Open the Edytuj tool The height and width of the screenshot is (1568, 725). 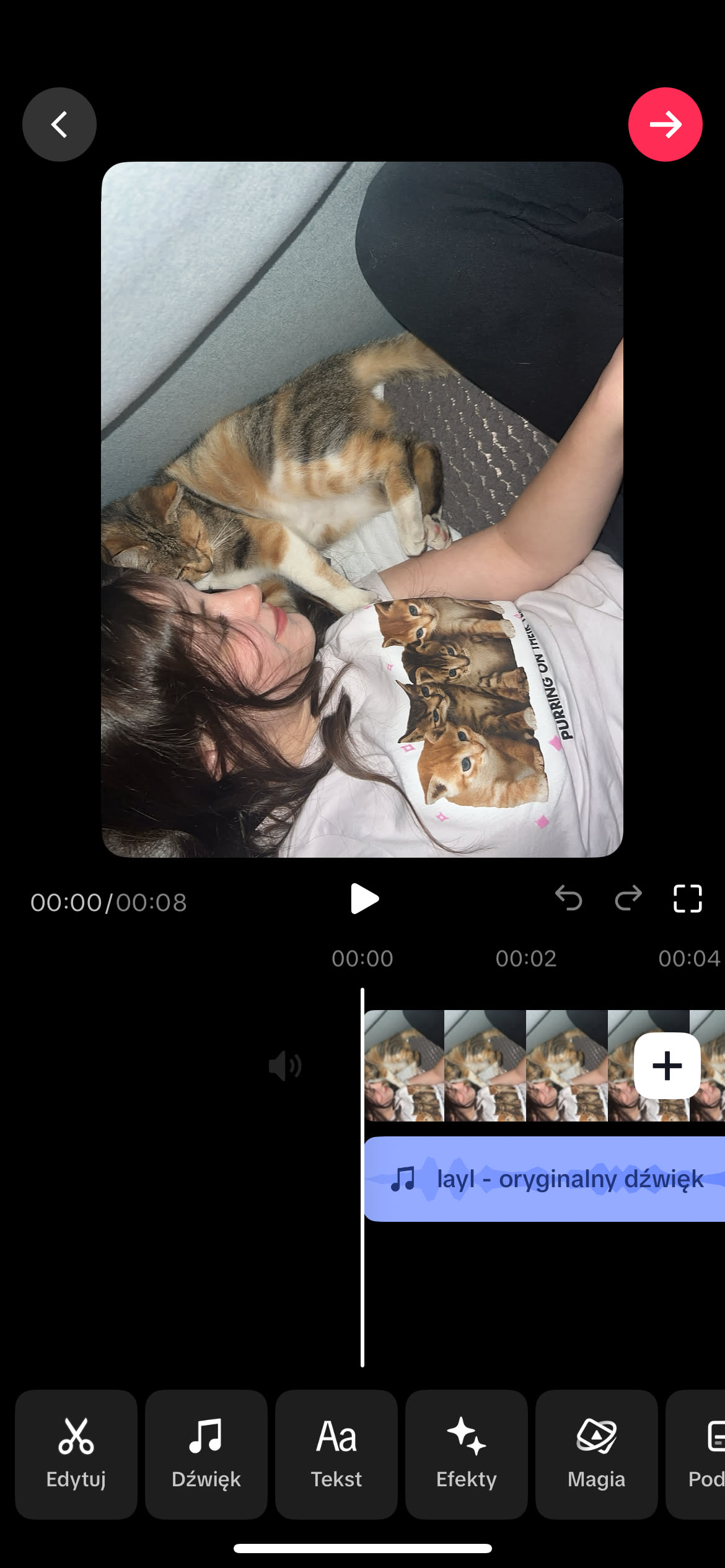76,1454
